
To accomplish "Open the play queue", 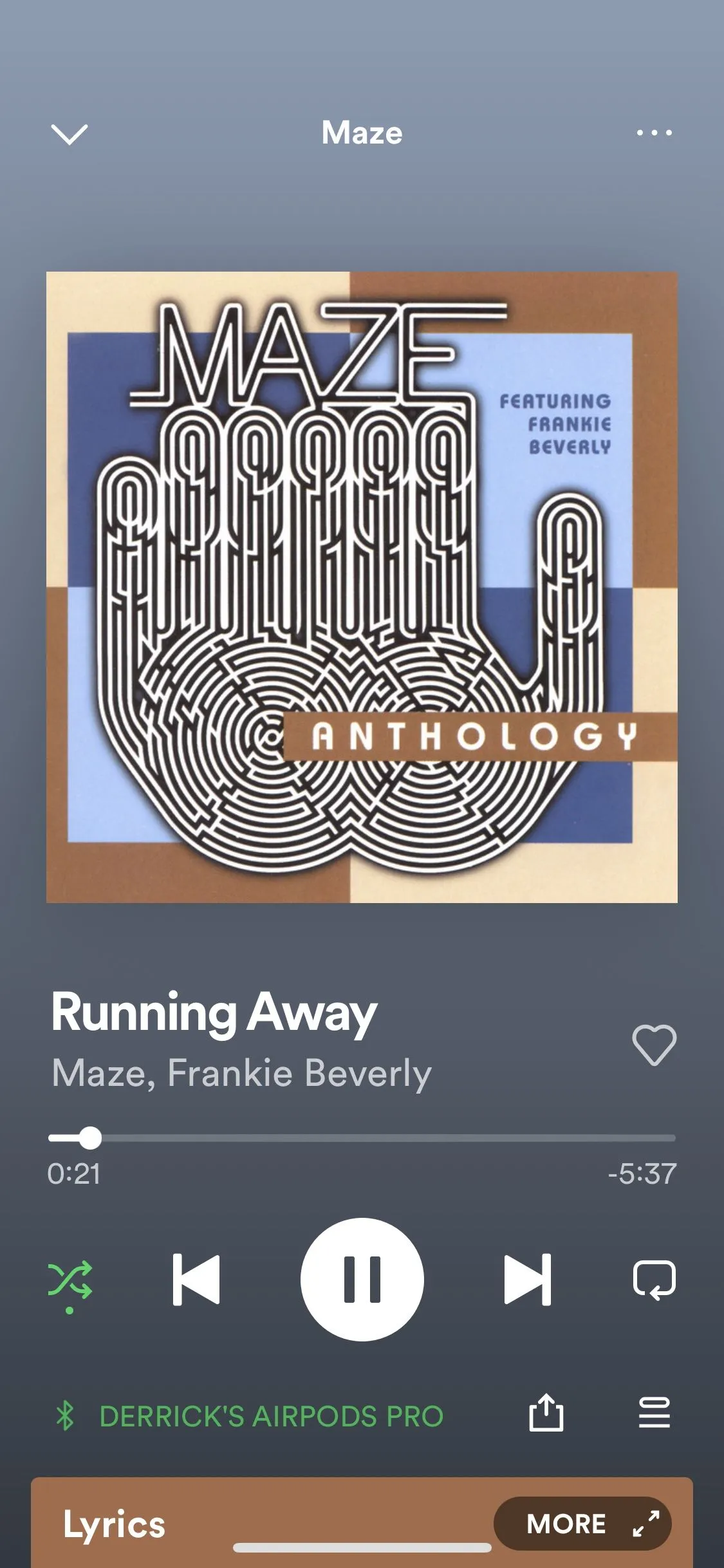I will point(654,1414).
